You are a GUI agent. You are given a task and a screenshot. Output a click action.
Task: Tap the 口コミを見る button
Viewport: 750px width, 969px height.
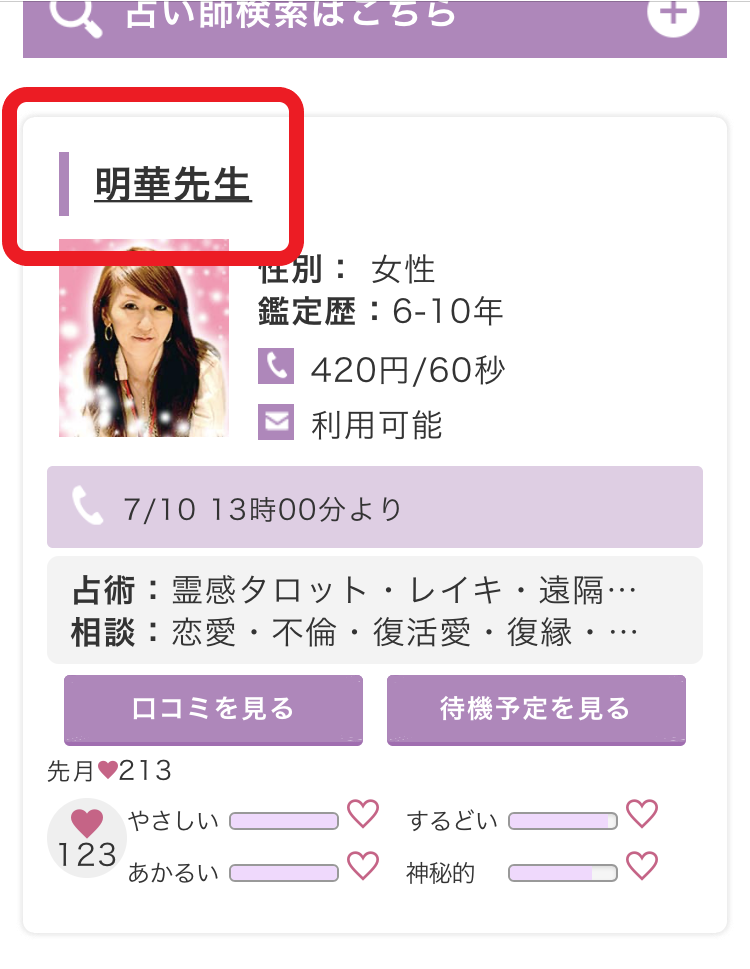pyautogui.click(x=213, y=709)
